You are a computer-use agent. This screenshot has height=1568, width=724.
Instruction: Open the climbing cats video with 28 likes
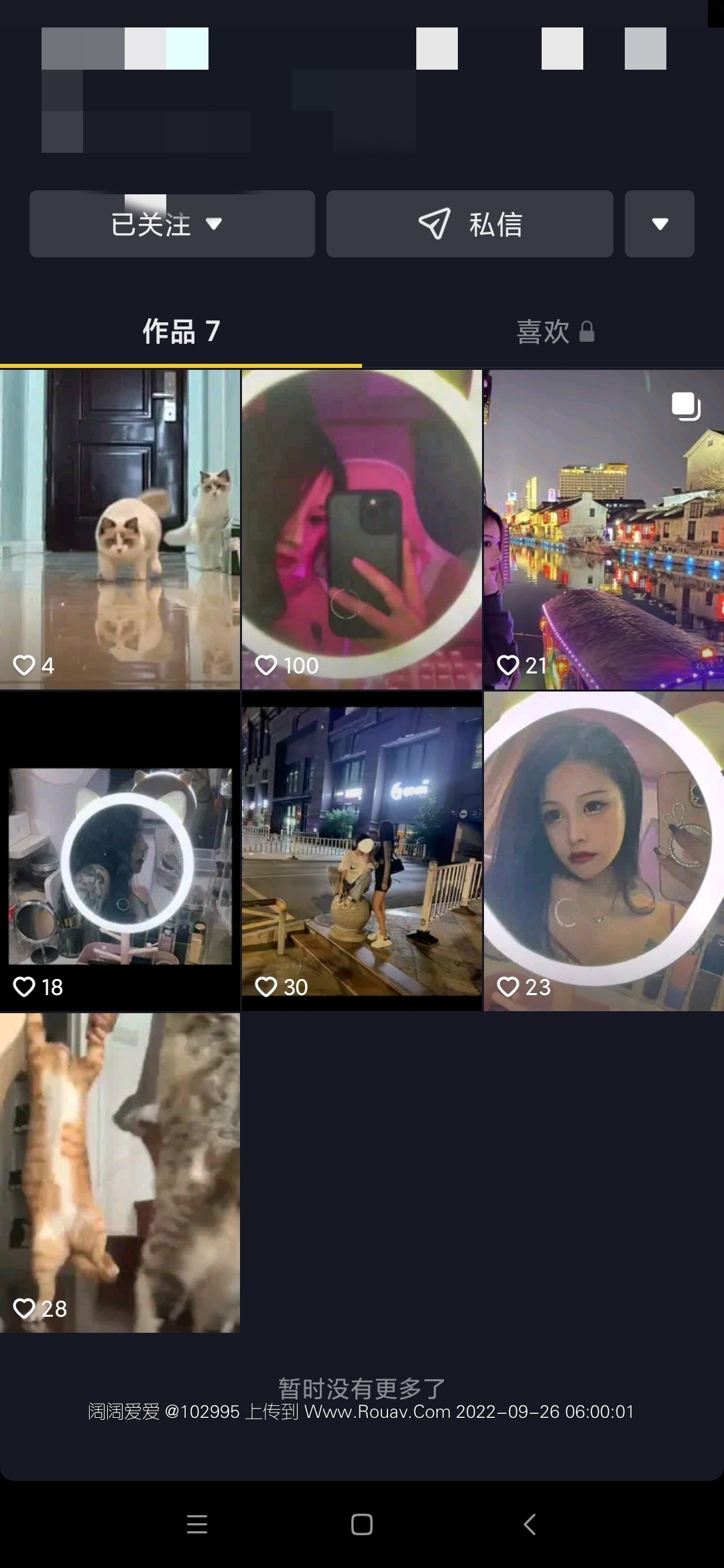(x=120, y=1173)
